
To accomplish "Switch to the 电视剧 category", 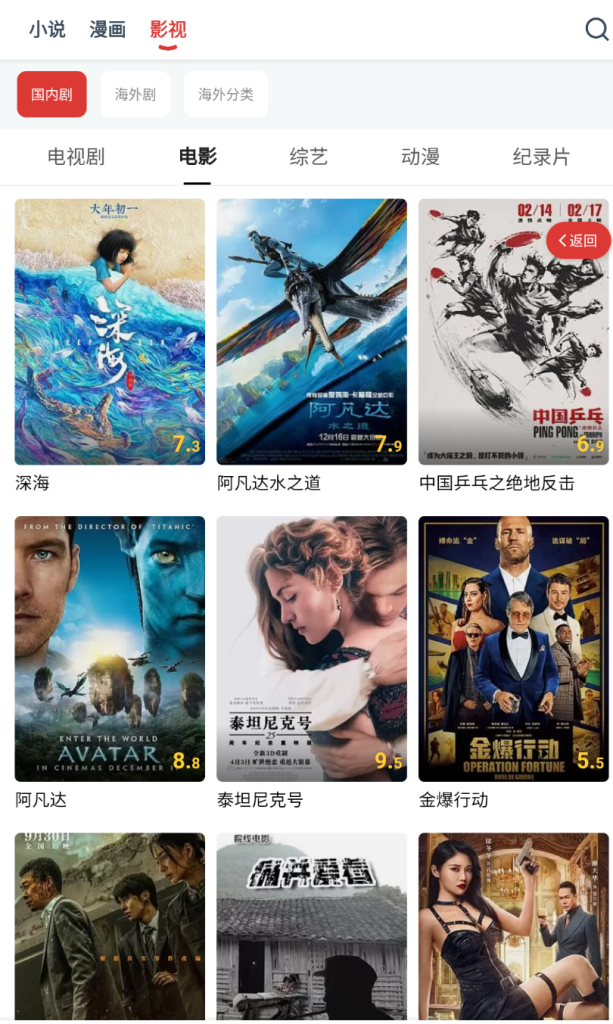I will tap(76, 157).
